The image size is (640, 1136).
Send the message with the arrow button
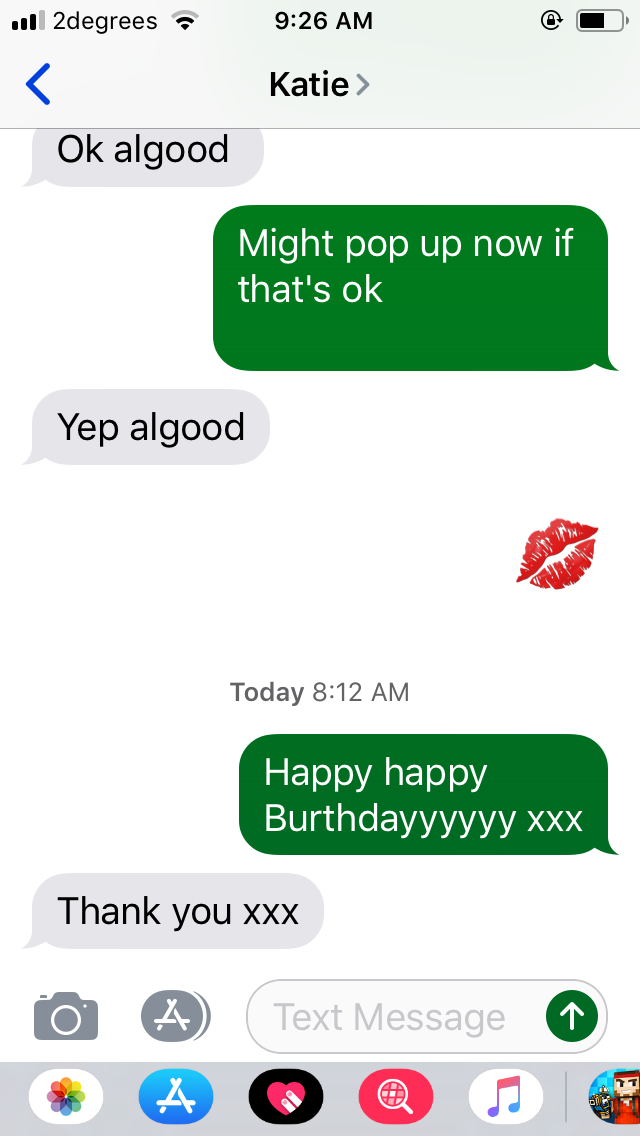click(572, 1016)
